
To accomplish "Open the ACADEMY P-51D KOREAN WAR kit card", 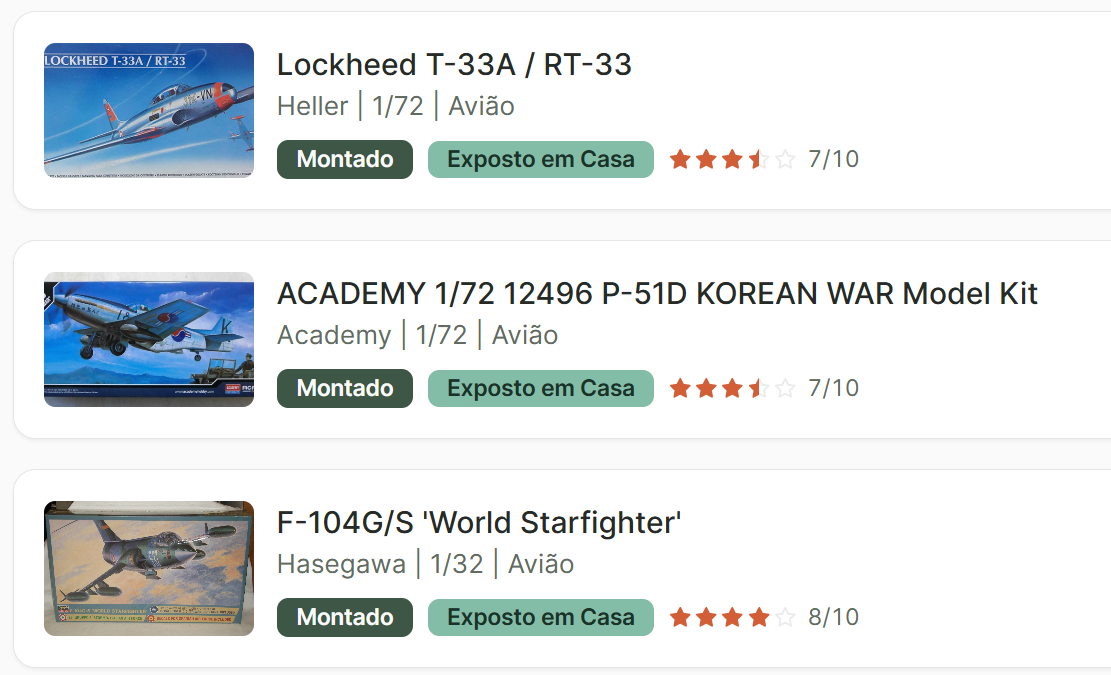I will (x=657, y=294).
